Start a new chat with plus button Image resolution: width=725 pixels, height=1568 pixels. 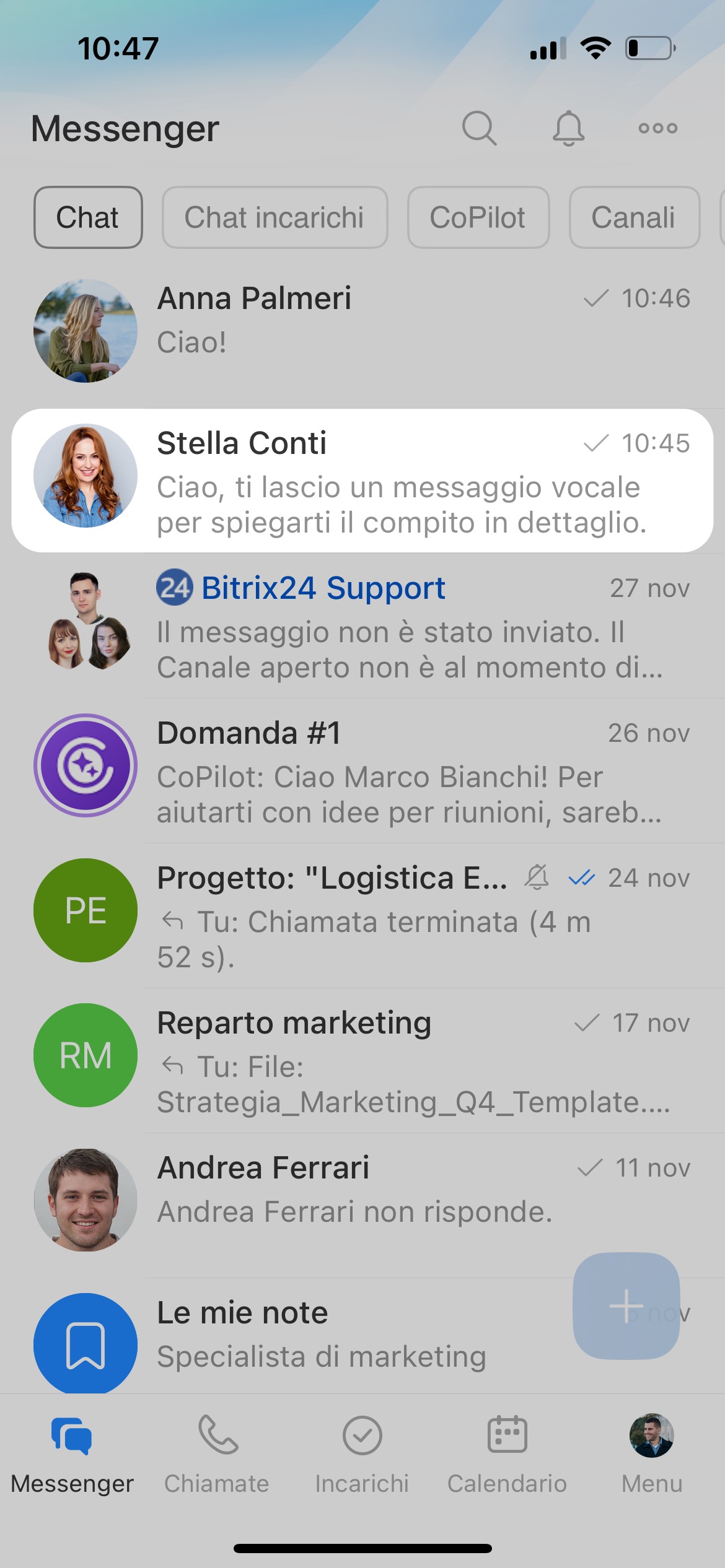point(626,1305)
